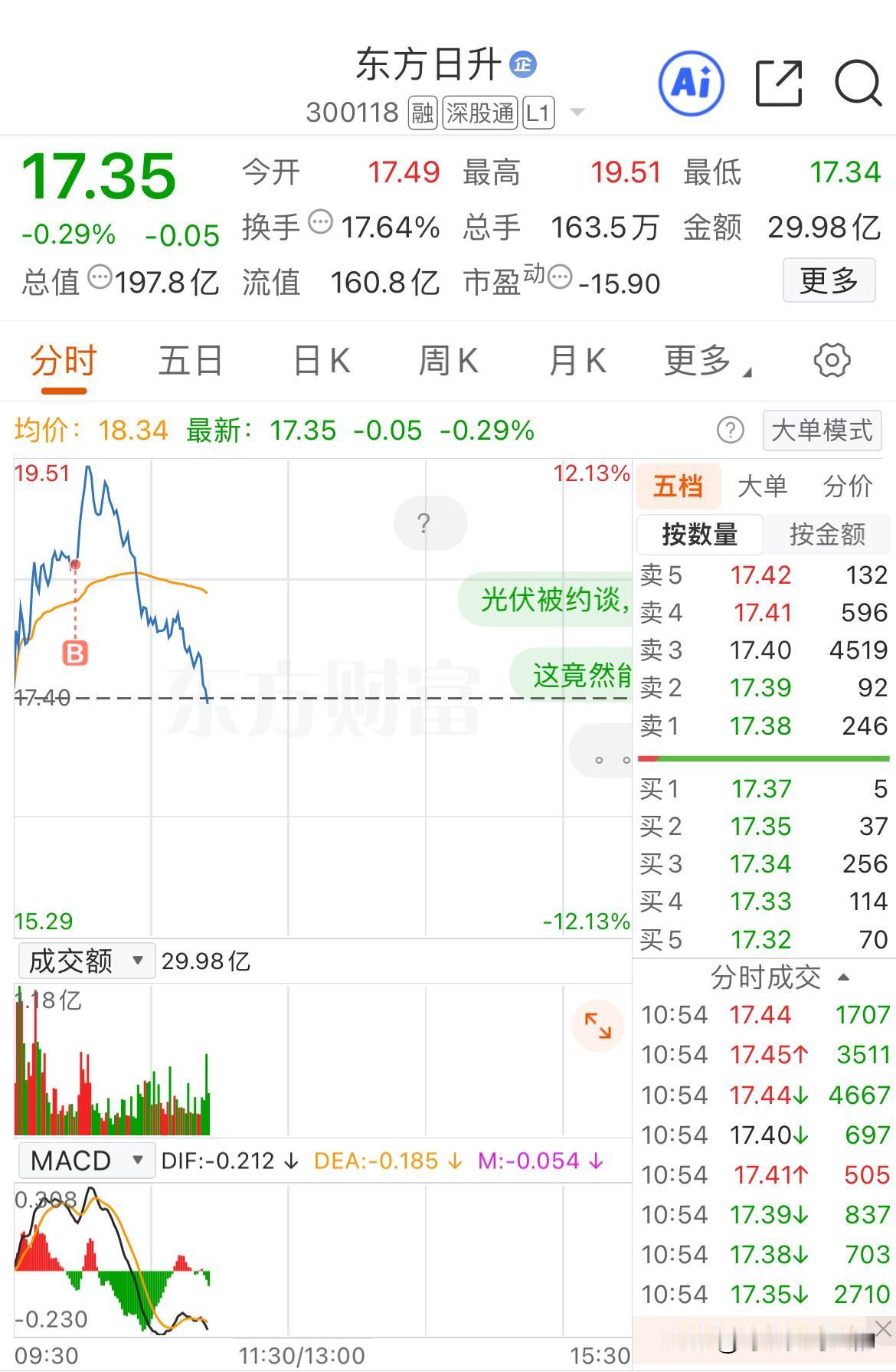Open chart settings via the gear icon
The width and height of the screenshot is (896, 1372).
click(x=832, y=360)
